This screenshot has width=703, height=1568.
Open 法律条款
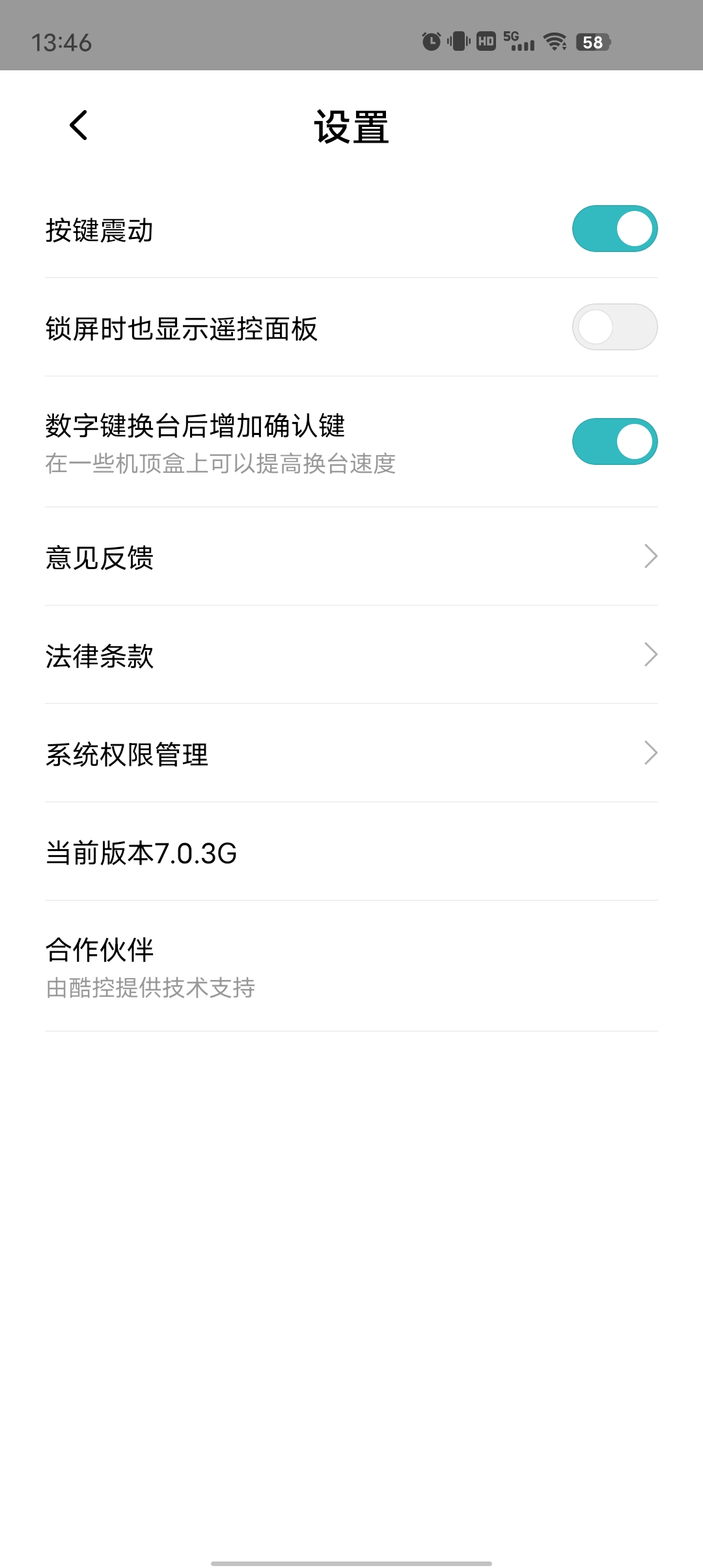pyautogui.click(x=351, y=655)
